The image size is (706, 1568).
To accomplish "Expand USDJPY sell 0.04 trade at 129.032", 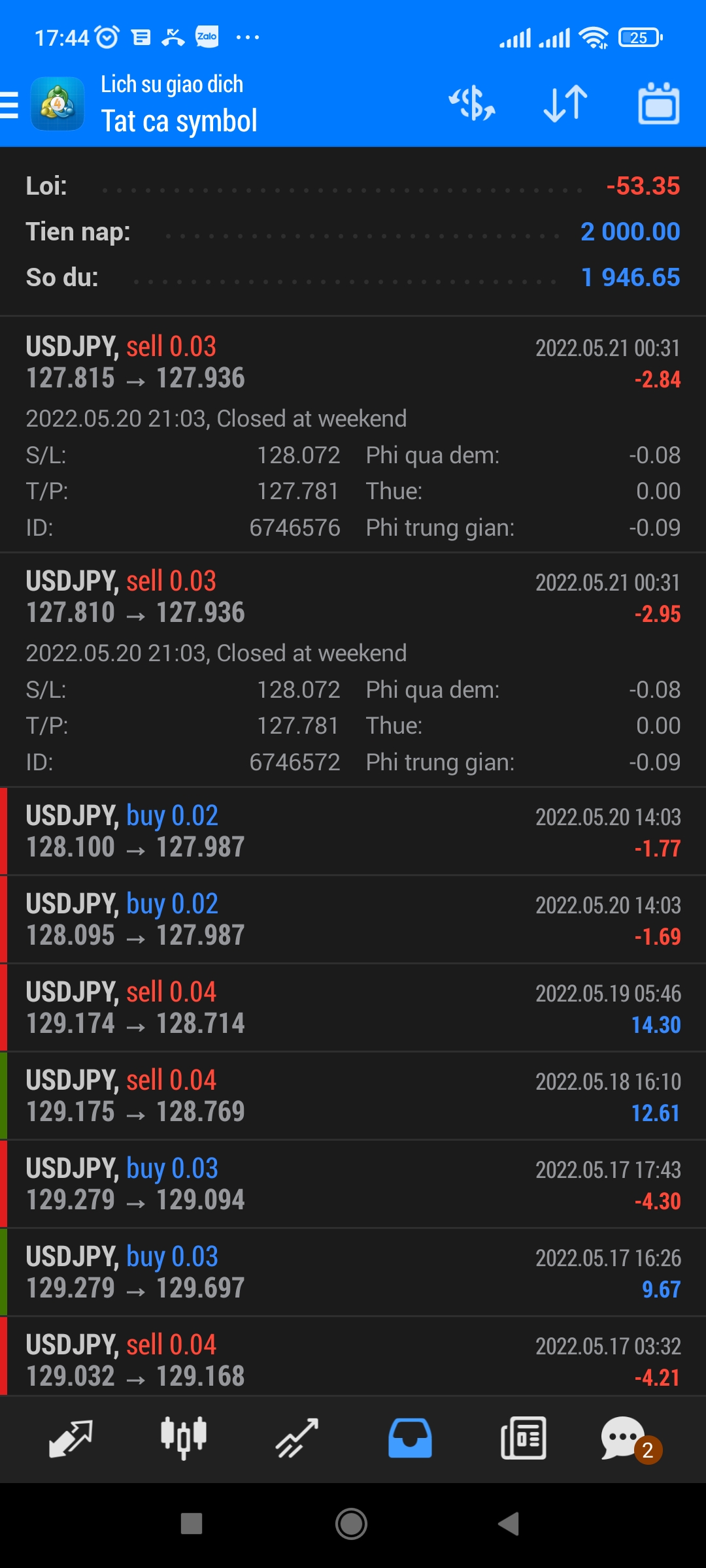I will [x=353, y=1359].
